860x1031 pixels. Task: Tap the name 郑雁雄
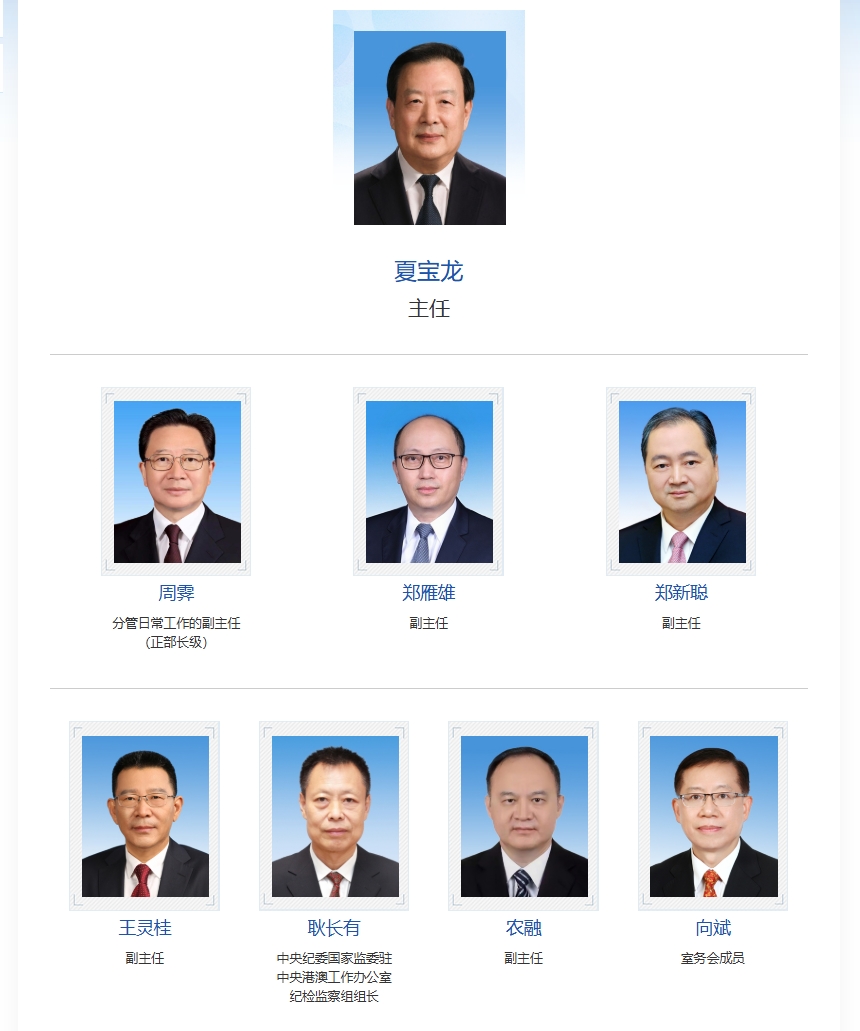pos(428,593)
